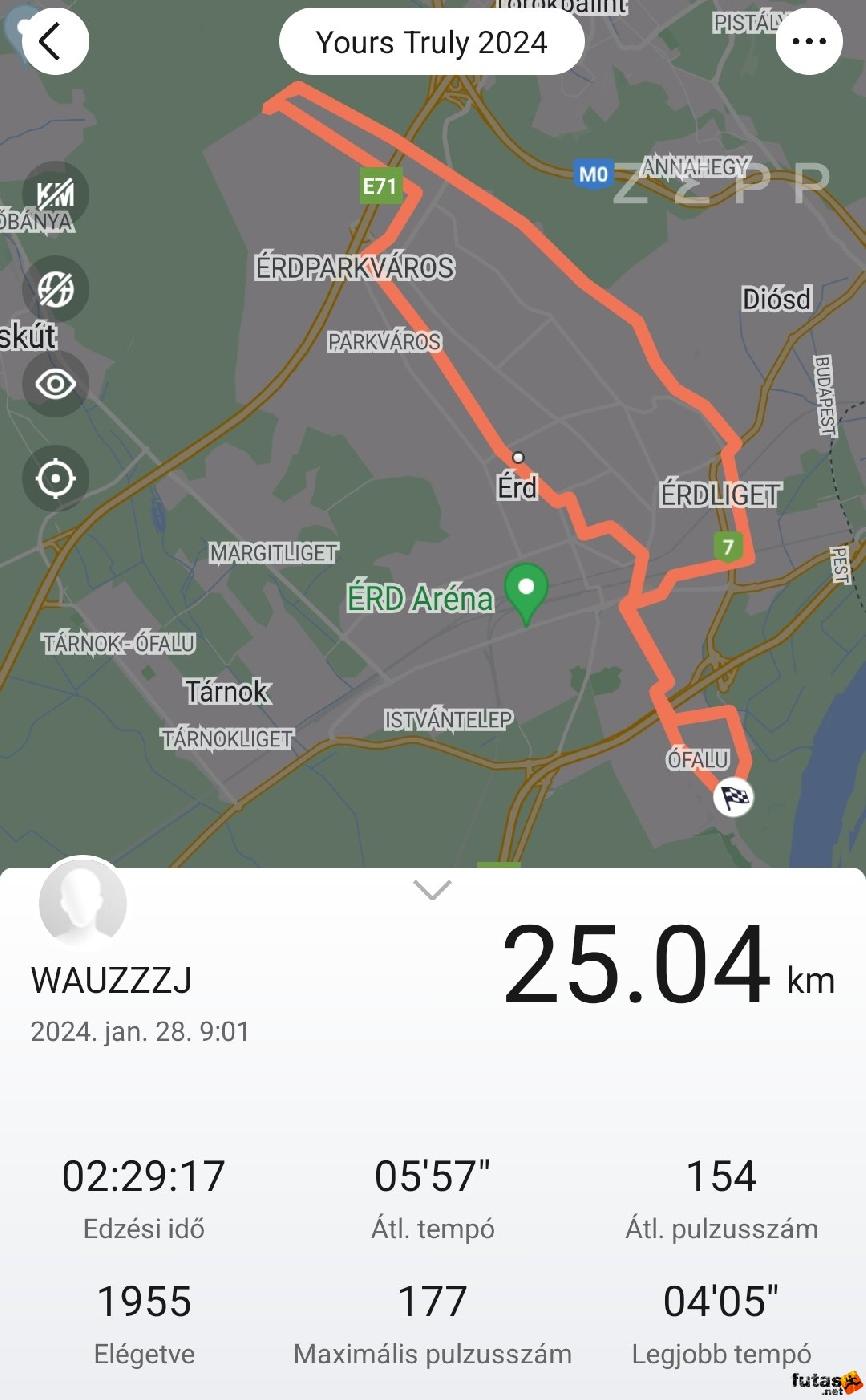Switch the map display mode icon
This screenshot has width=866, height=1400.
(x=55, y=289)
